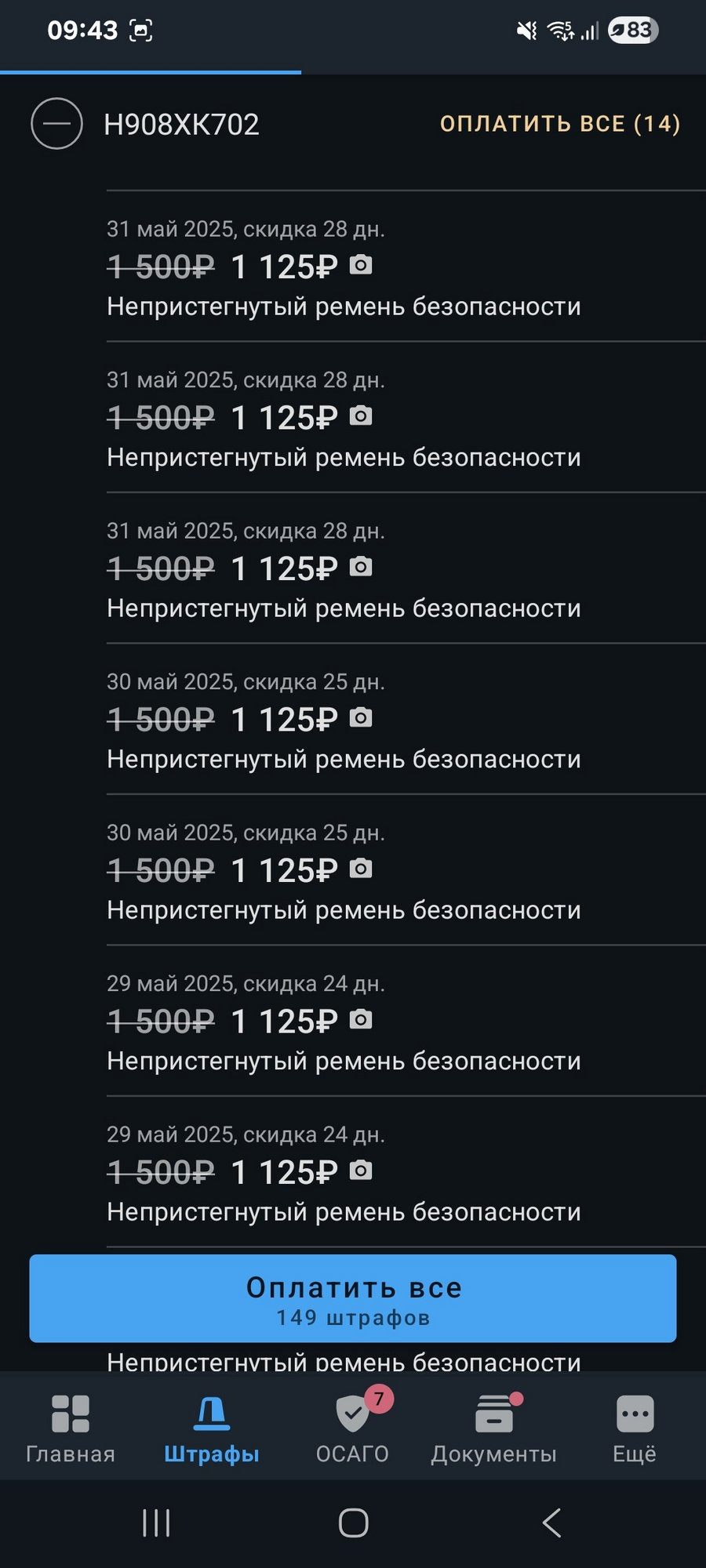Open the ОСАГО tab
Image resolution: width=706 pixels, height=1568 pixels.
pyautogui.click(x=353, y=1428)
